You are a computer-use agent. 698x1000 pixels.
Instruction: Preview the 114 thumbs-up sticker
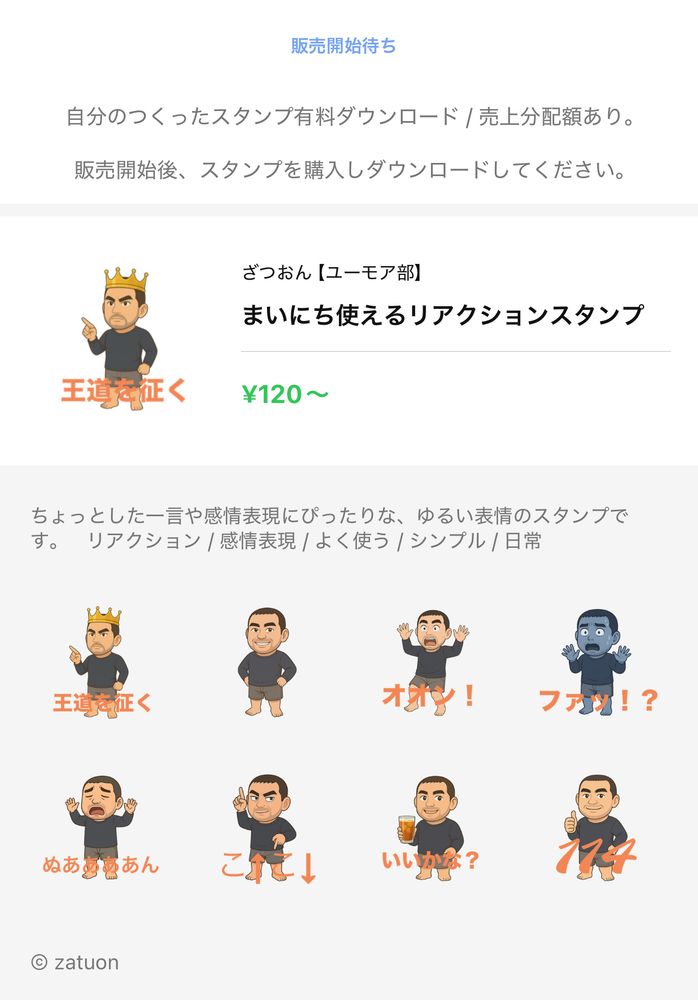coord(596,828)
